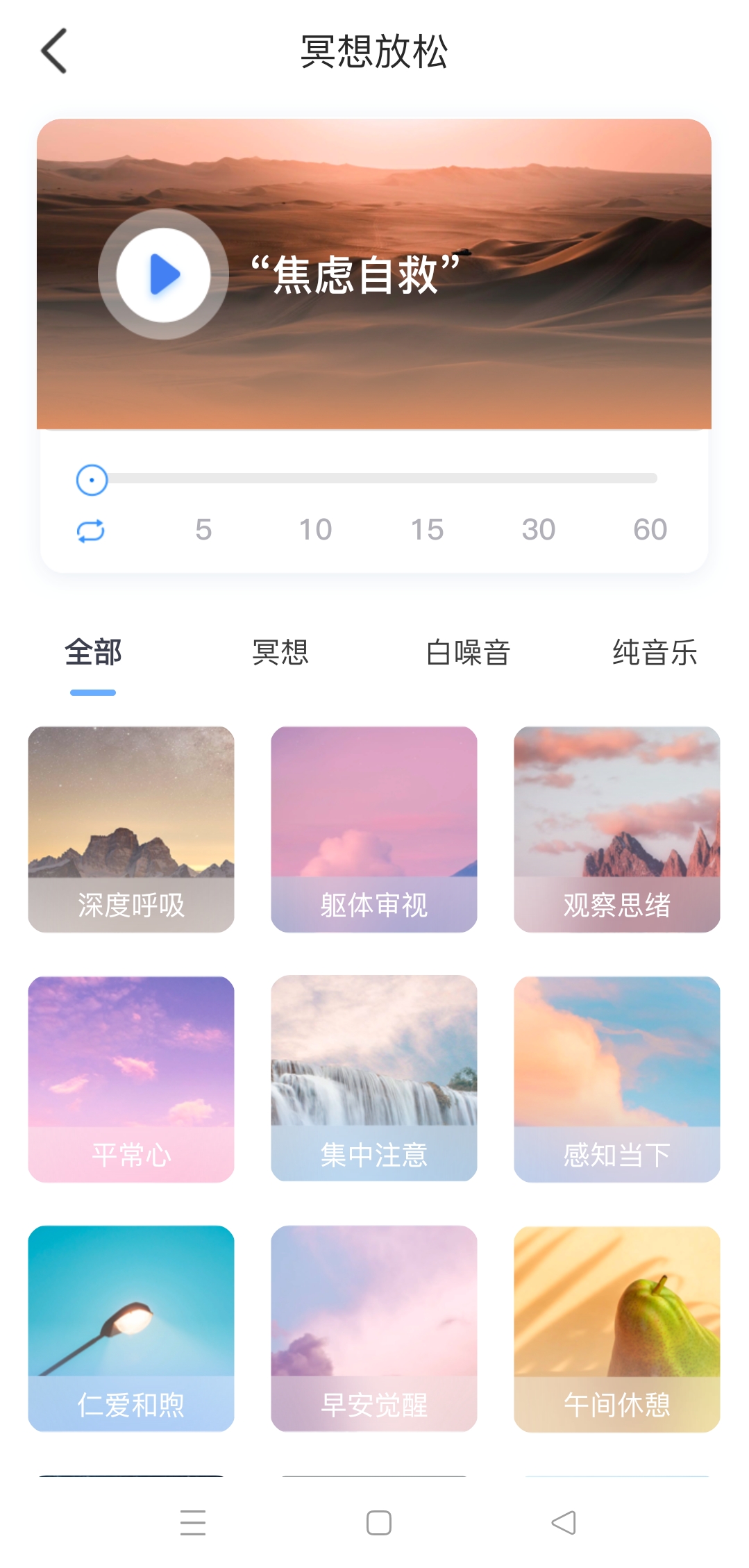
Task: Choose the 15 minute duration
Action: click(x=427, y=530)
